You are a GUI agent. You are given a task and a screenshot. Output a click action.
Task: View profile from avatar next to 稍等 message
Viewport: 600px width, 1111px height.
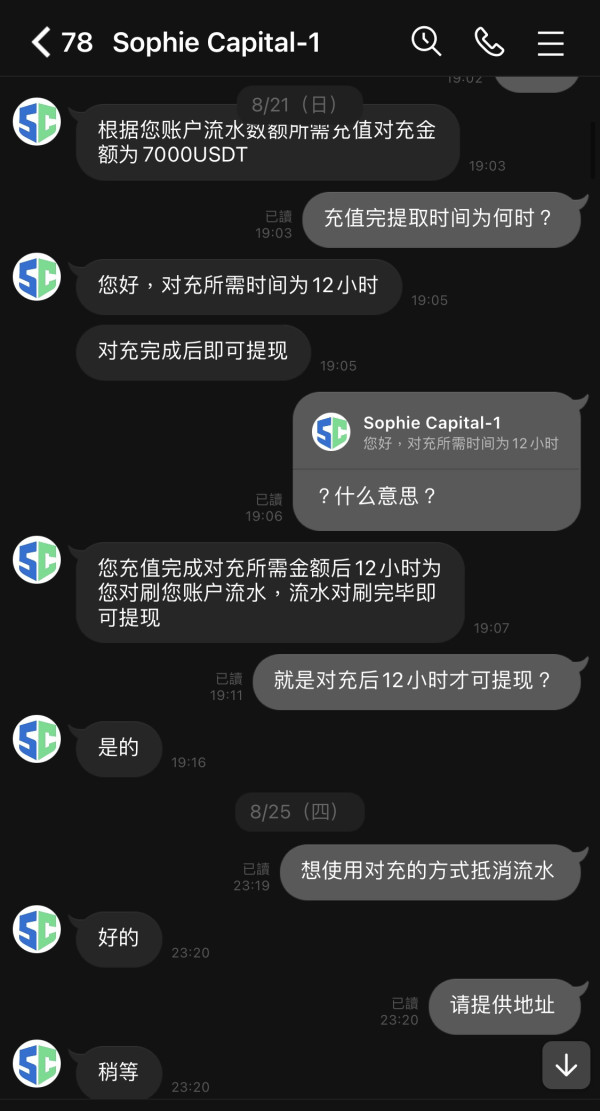[37, 1064]
